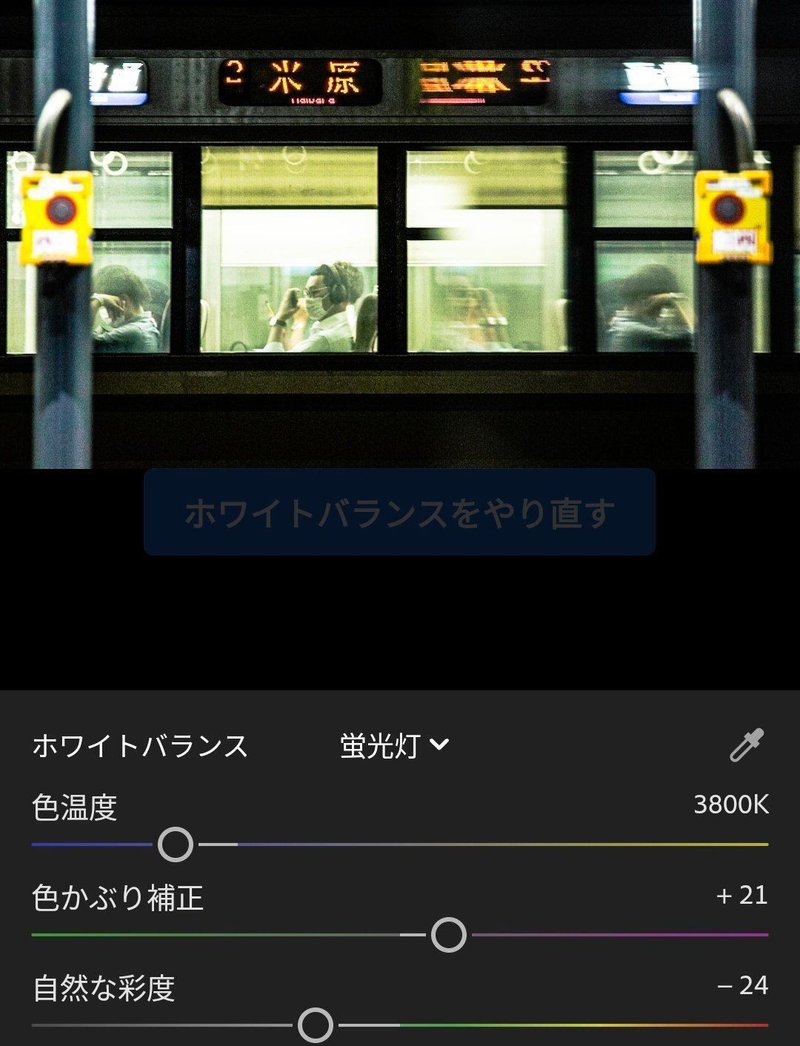Tap the 色かぶり補正 tint slider handle
Viewport: 800px width, 1046px height.
448,935
